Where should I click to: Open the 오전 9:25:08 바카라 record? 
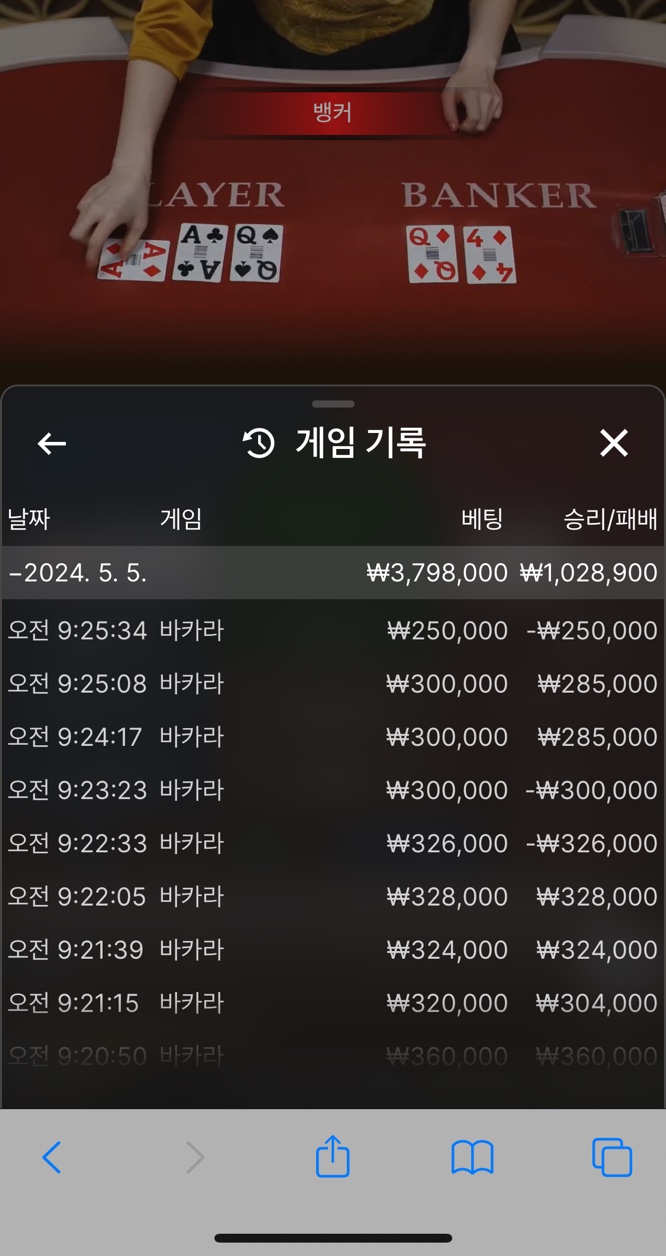pyautogui.click(x=333, y=684)
